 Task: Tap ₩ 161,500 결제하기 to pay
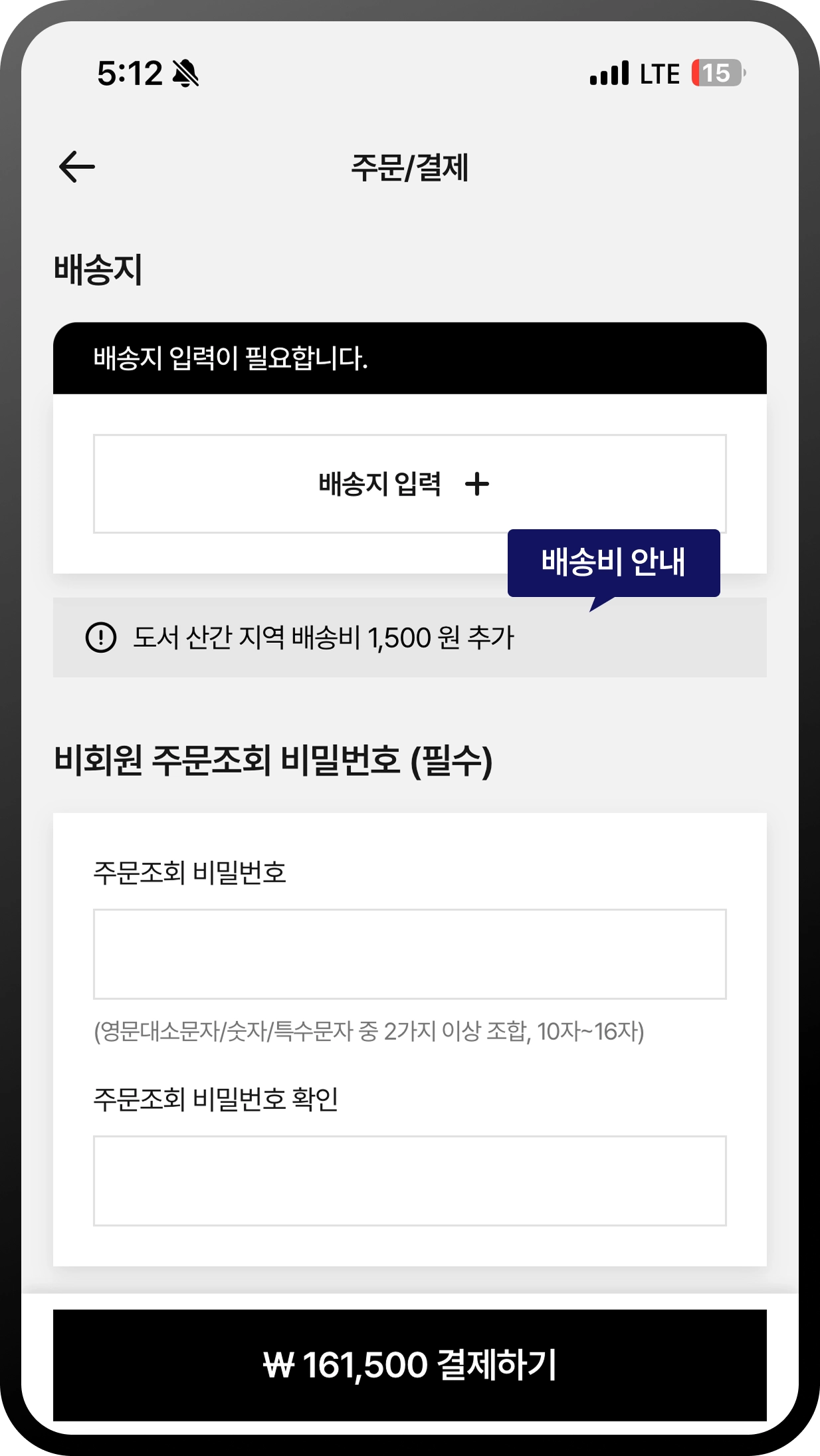coord(409,1365)
